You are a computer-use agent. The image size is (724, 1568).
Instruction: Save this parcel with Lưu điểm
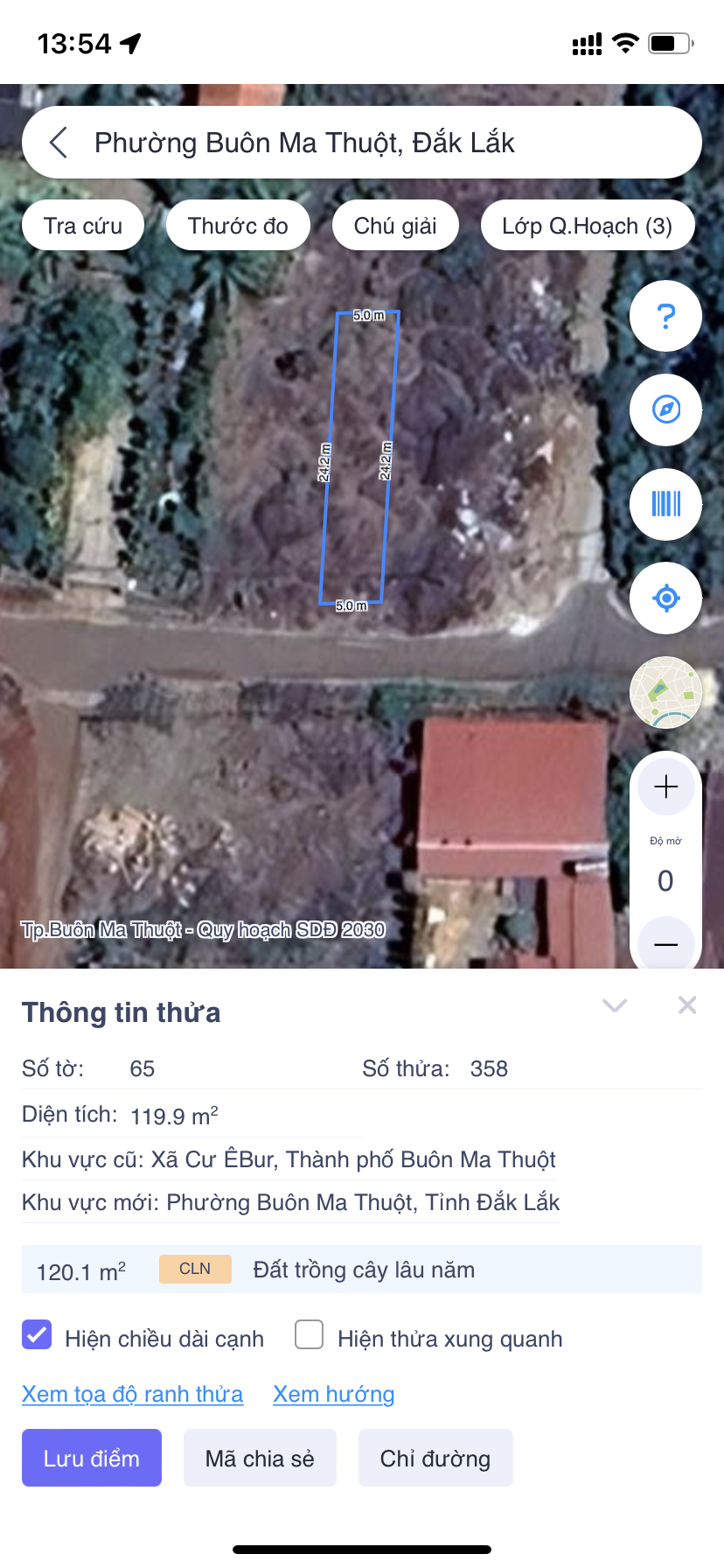coord(92,1458)
